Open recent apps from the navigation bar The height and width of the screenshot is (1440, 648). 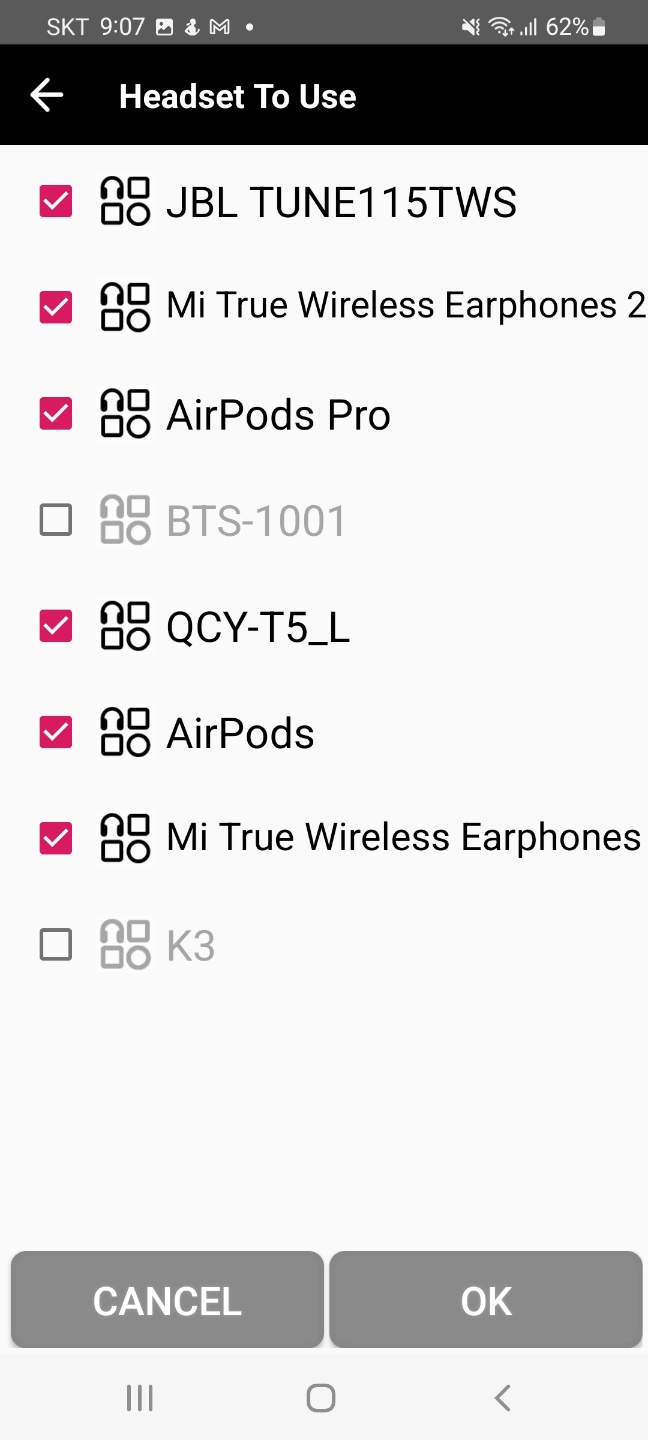(x=139, y=1398)
